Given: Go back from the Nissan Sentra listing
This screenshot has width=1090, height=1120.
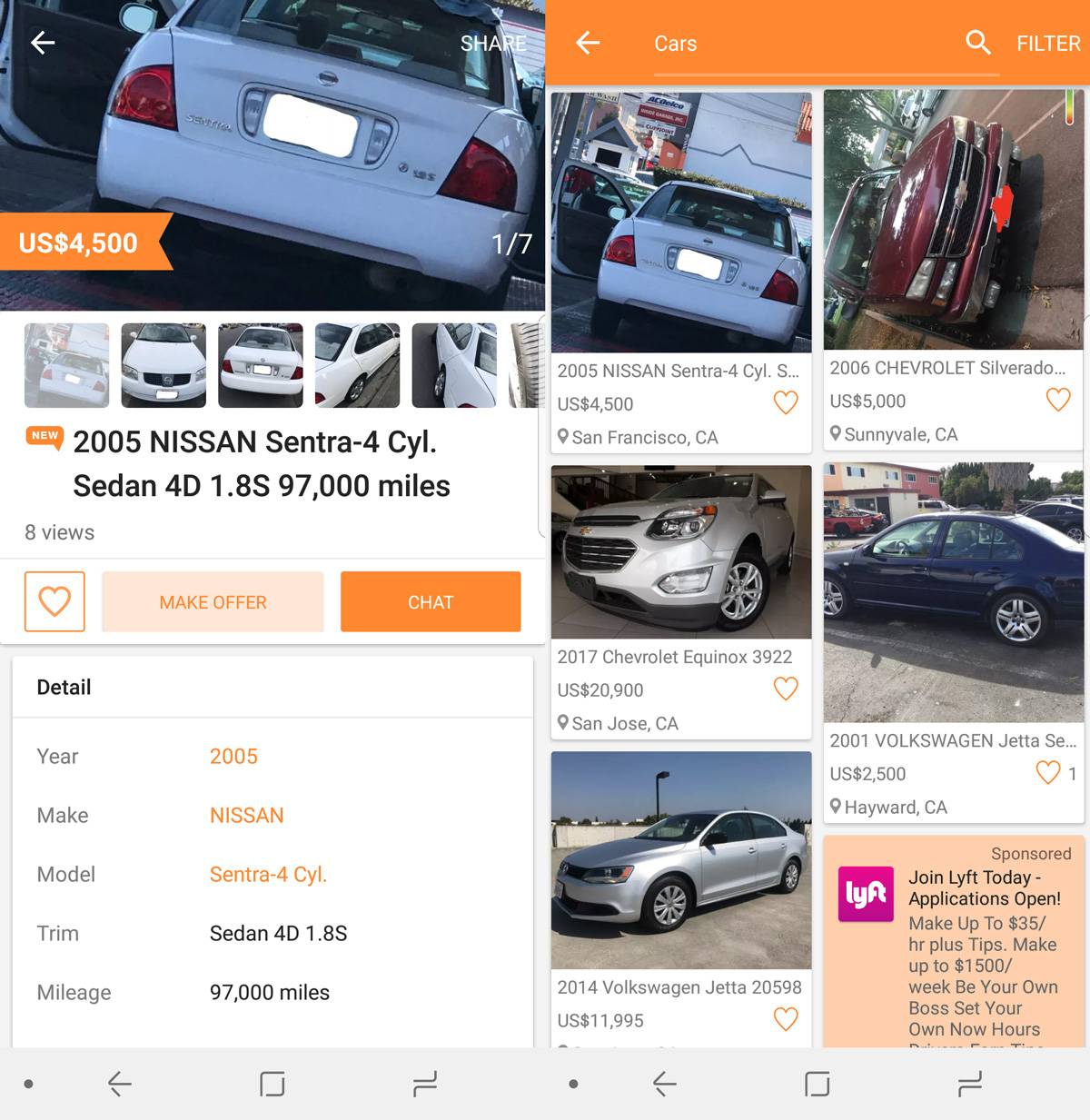Looking at the screenshot, I should (x=43, y=43).
